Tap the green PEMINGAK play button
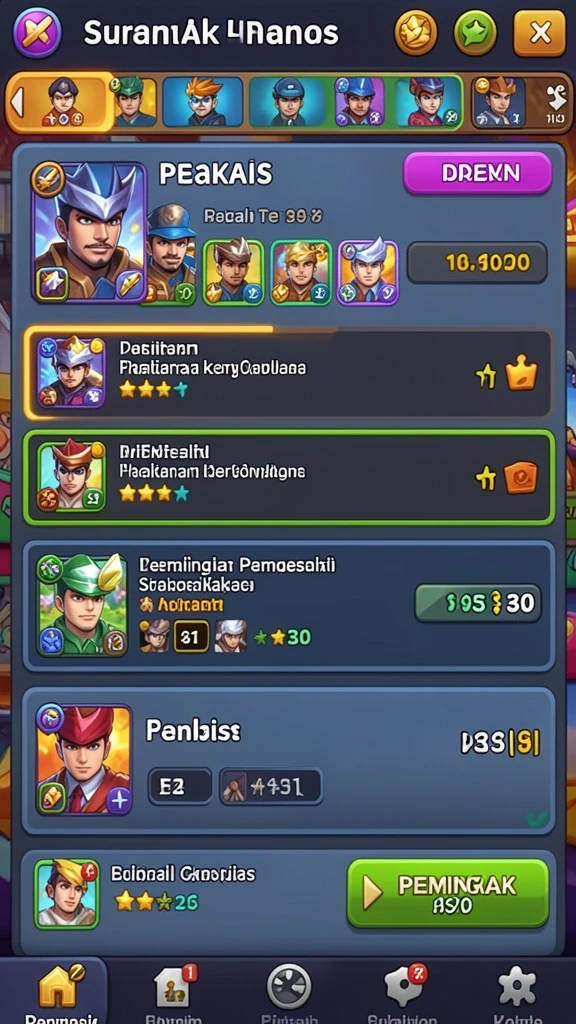The height and width of the screenshot is (1024, 576). point(447,893)
